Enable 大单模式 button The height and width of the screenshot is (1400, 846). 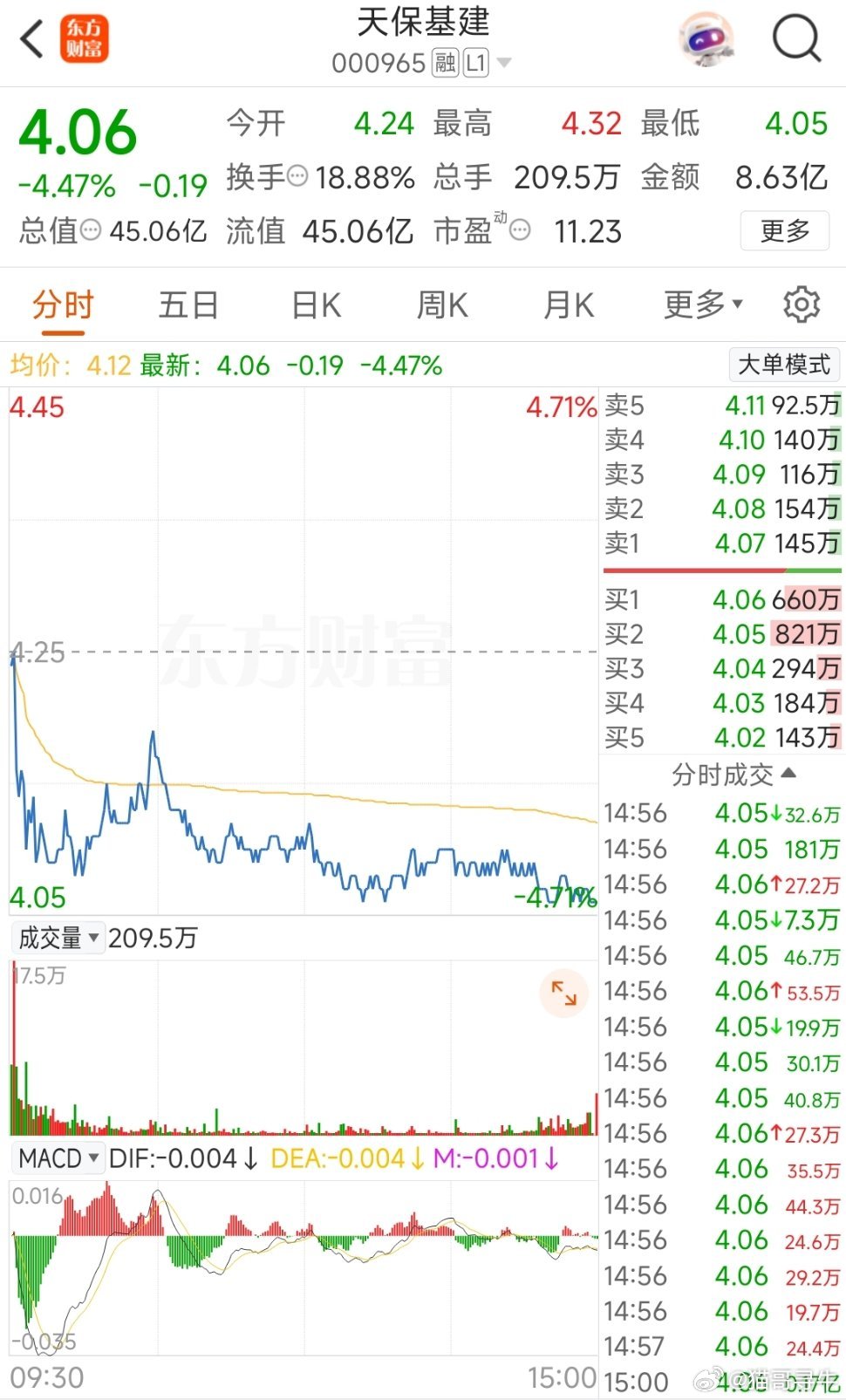point(784,365)
